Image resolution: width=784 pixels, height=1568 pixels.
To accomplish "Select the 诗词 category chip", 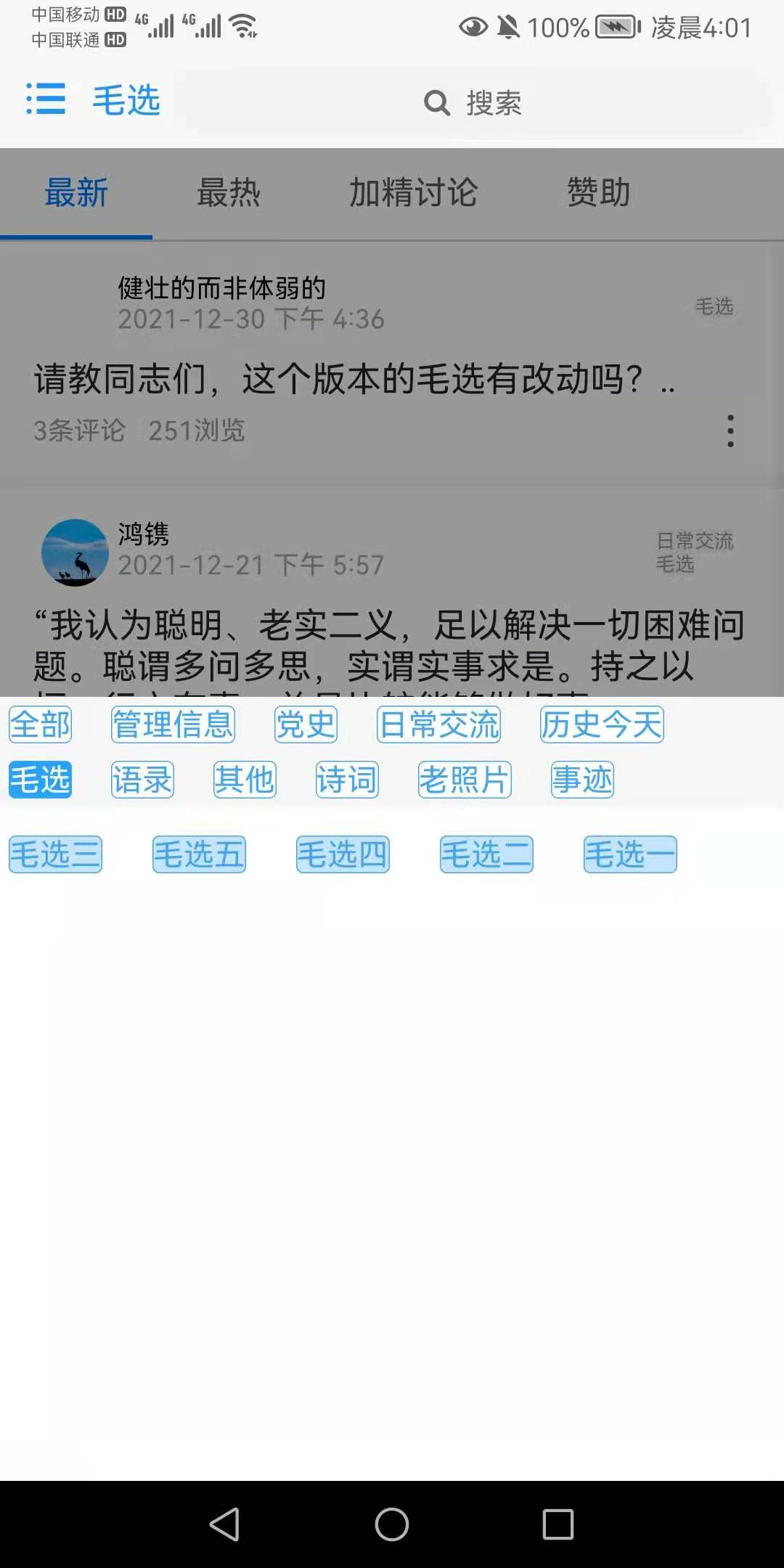I will (x=347, y=780).
